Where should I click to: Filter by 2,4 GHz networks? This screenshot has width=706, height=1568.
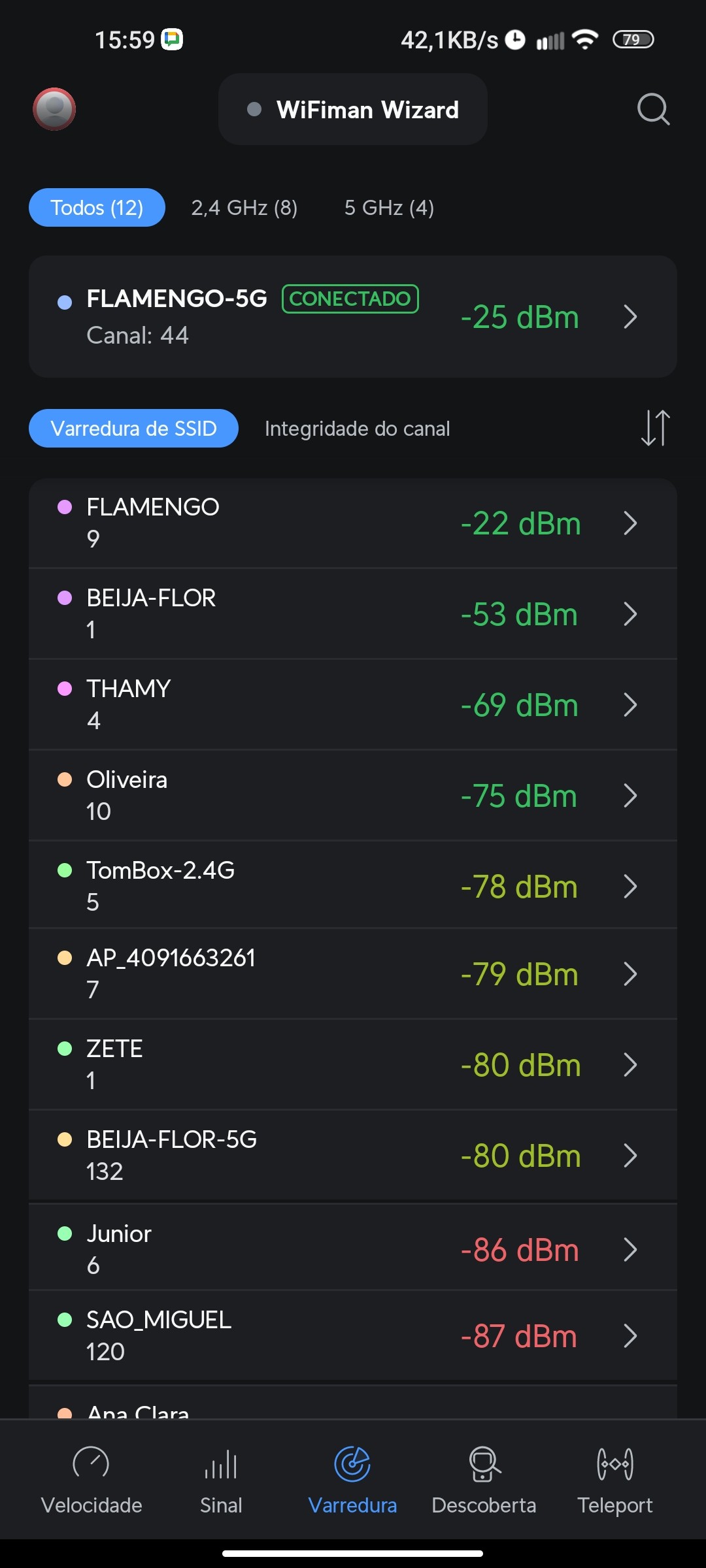244,208
